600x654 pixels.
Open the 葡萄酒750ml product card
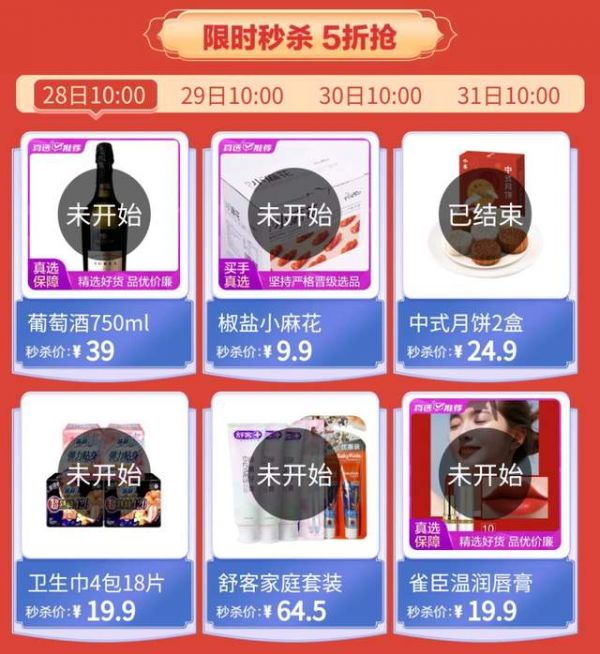pyautogui.click(x=104, y=250)
